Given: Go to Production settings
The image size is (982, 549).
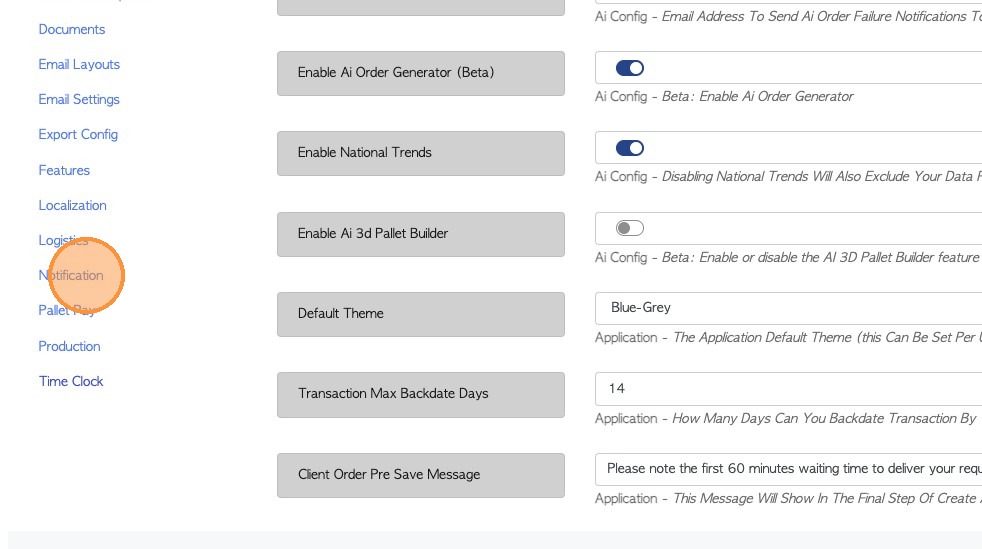Looking at the screenshot, I should click(x=69, y=346).
